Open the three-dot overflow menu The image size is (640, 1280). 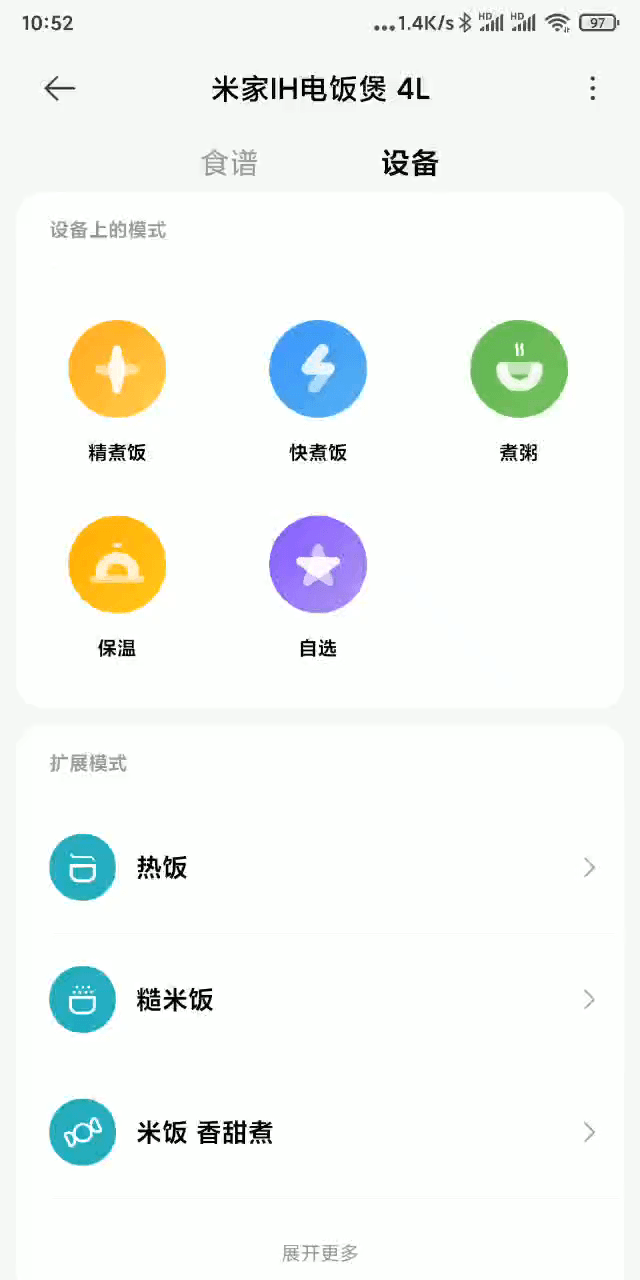click(x=592, y=88)
